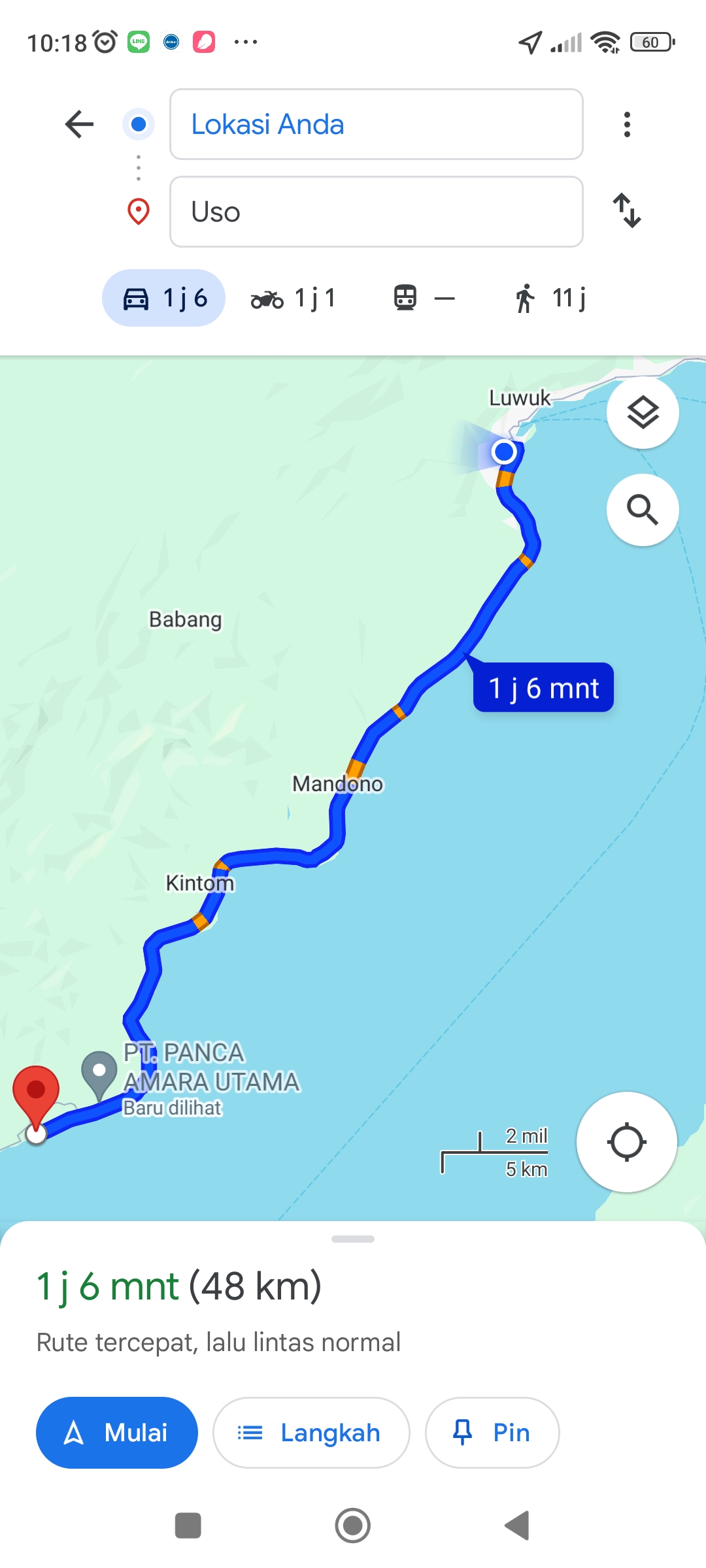Edit the Uso destination field
Screen dimensions: 706x1568
[x=376, y=212]
